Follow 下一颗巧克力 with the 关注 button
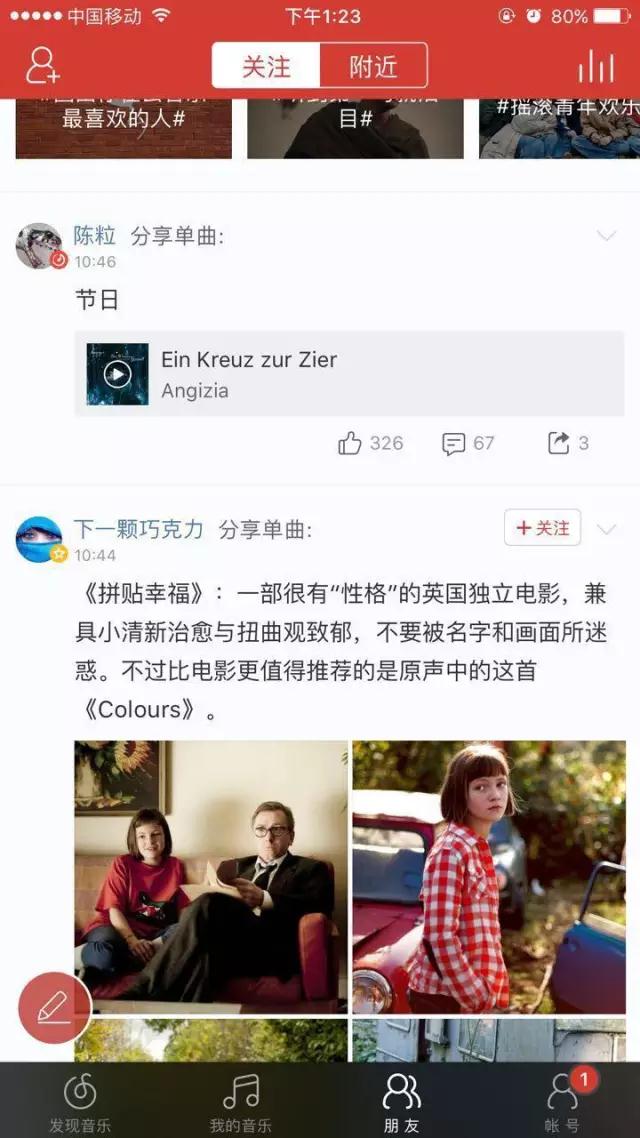 (543, 528)
